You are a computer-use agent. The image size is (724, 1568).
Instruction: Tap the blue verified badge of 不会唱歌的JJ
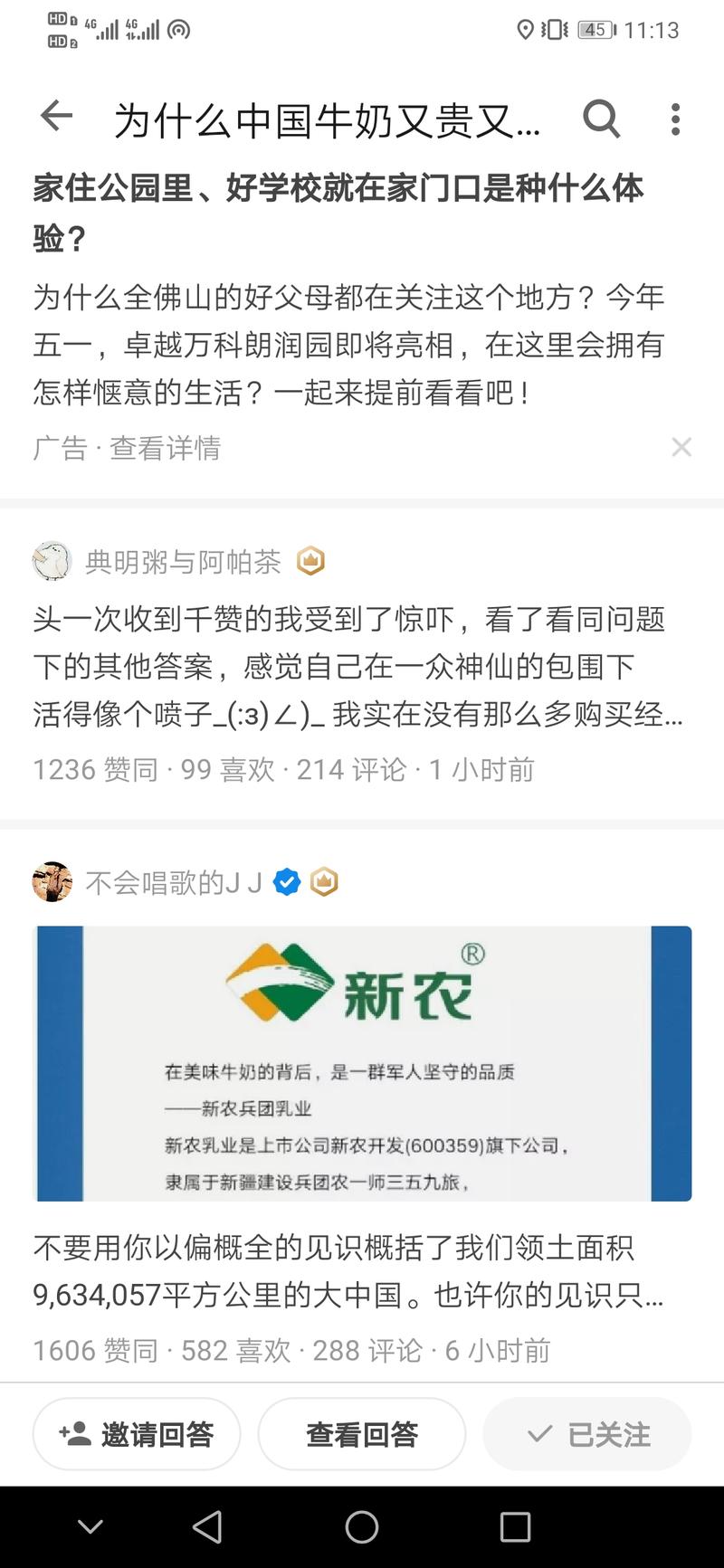coord(287,881)
